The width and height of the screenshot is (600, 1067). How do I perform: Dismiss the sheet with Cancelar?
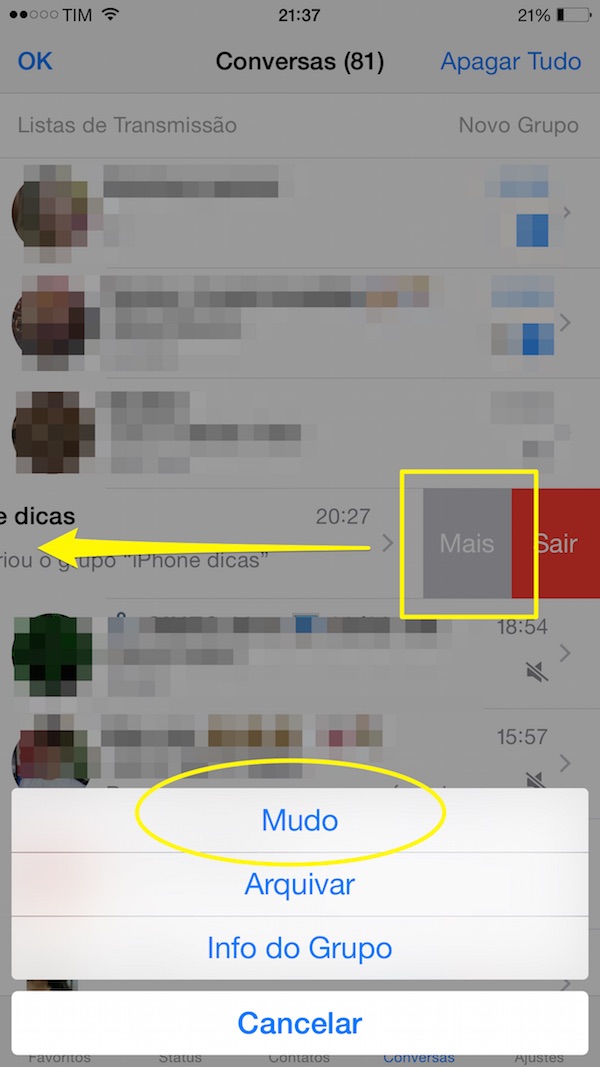(299, 1023)
